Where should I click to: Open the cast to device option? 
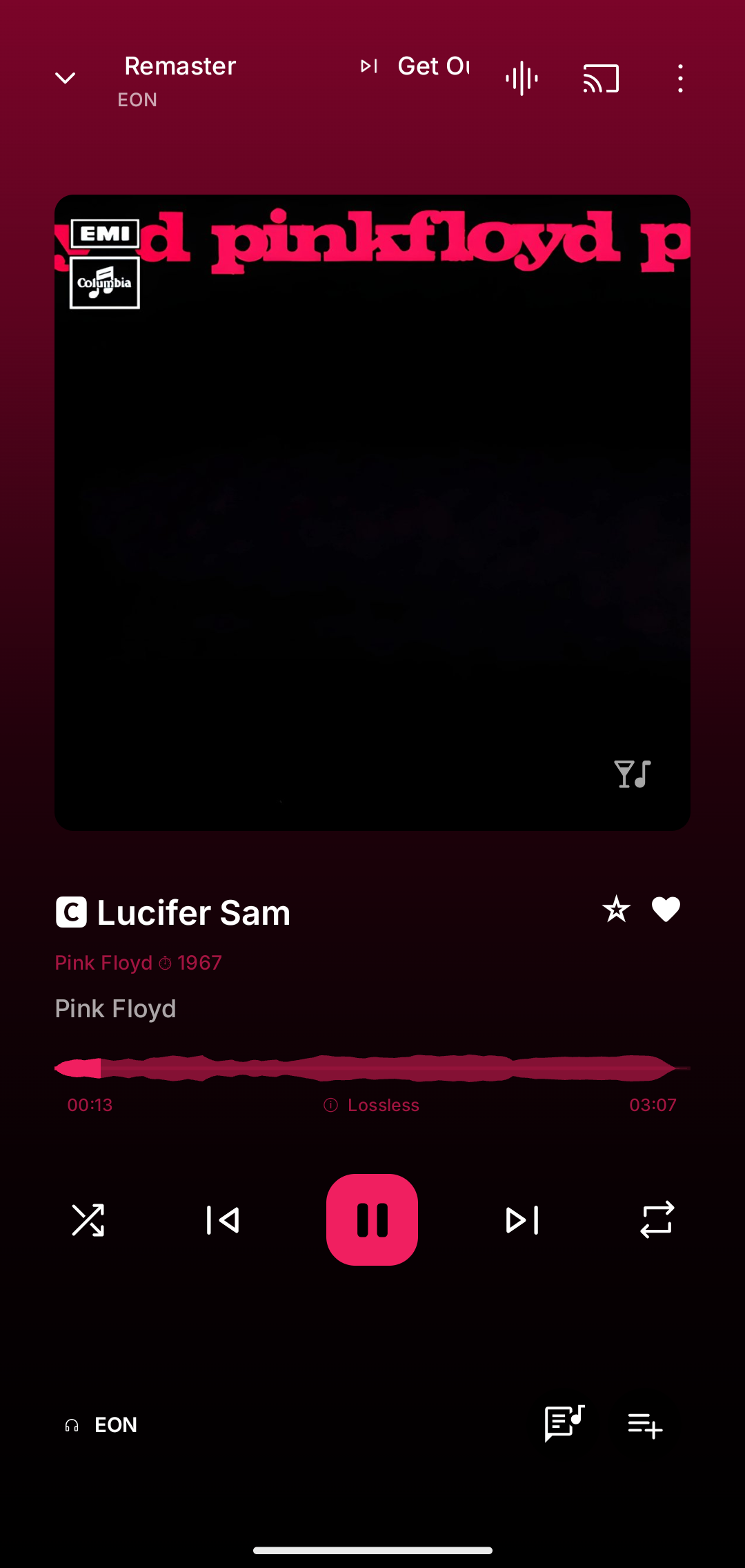point(601,78)
